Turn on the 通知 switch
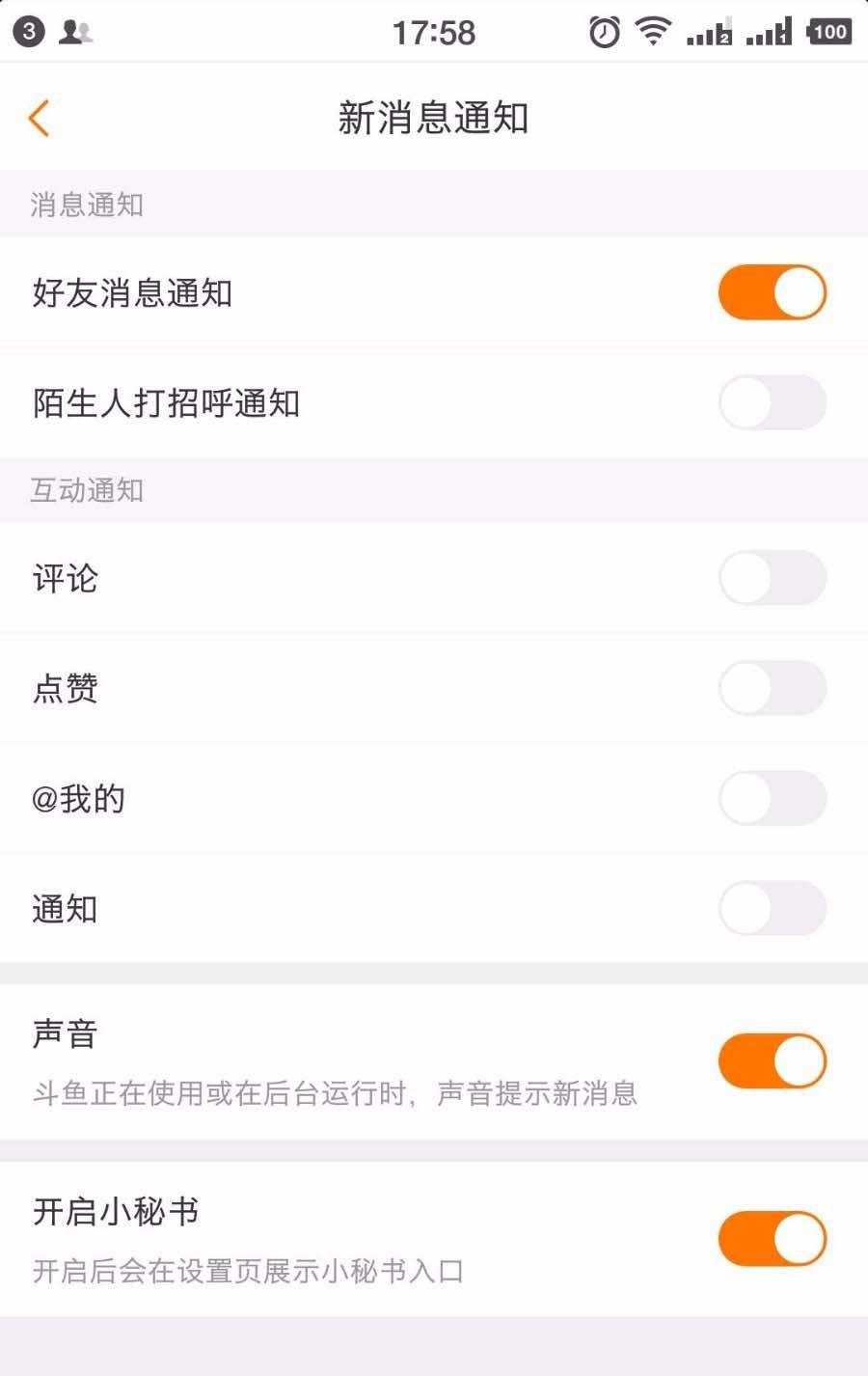 pyautogui.click(x=772, y=908)
